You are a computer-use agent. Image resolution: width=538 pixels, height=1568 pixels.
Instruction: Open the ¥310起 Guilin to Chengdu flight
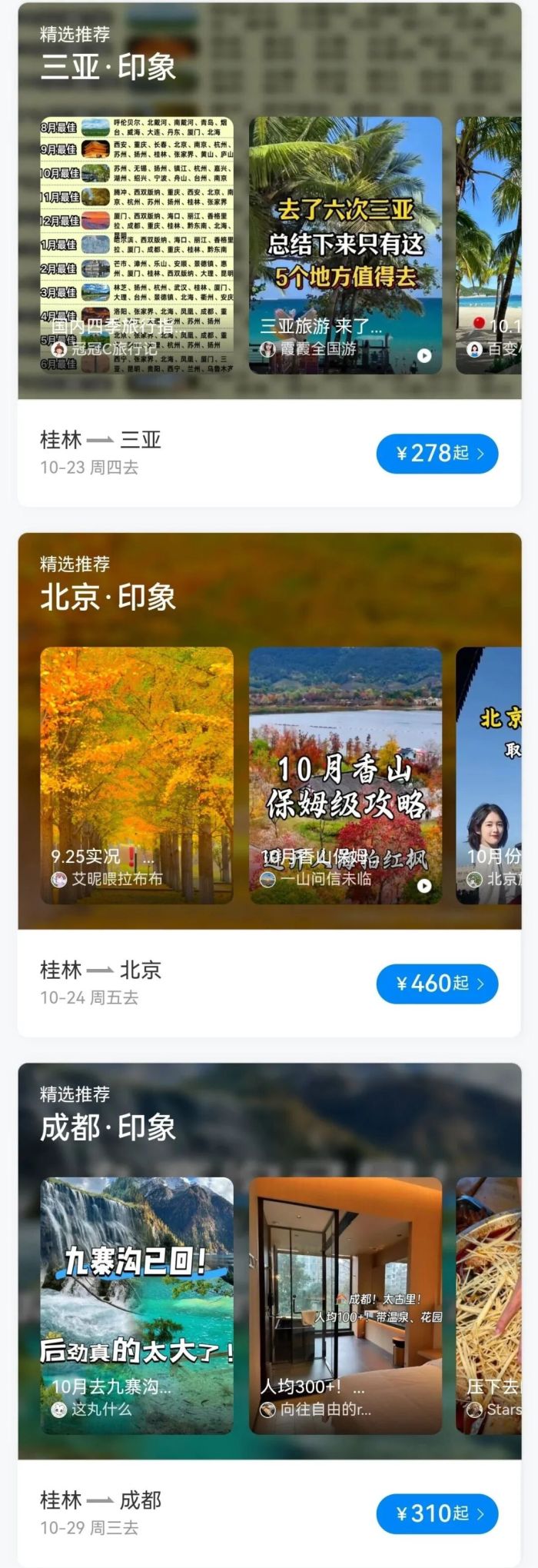click(437, 1513)
